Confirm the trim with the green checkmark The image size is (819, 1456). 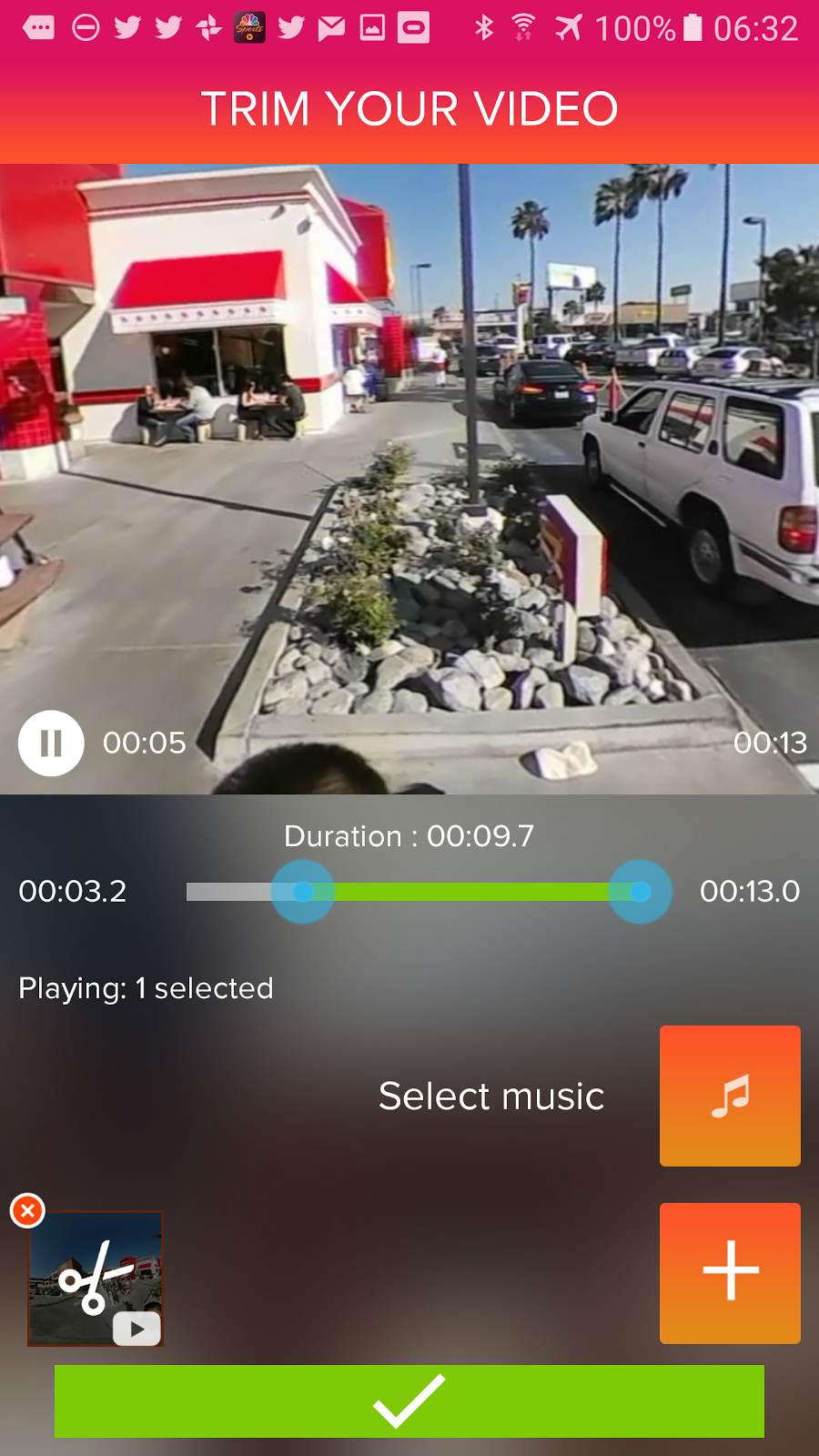409,1401
